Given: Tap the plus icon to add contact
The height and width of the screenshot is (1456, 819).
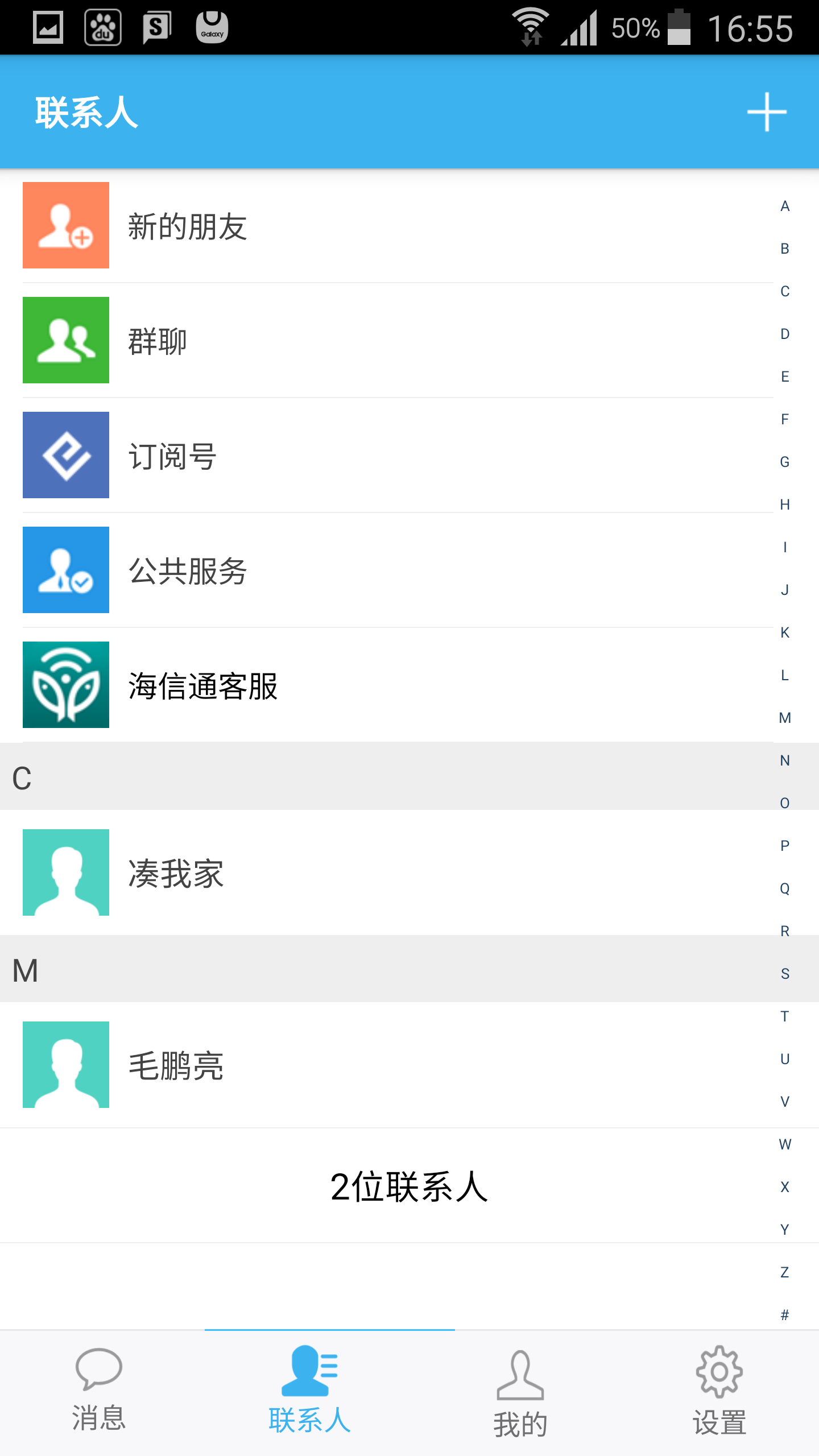Looking at the screenshot, I should point(766,112).
